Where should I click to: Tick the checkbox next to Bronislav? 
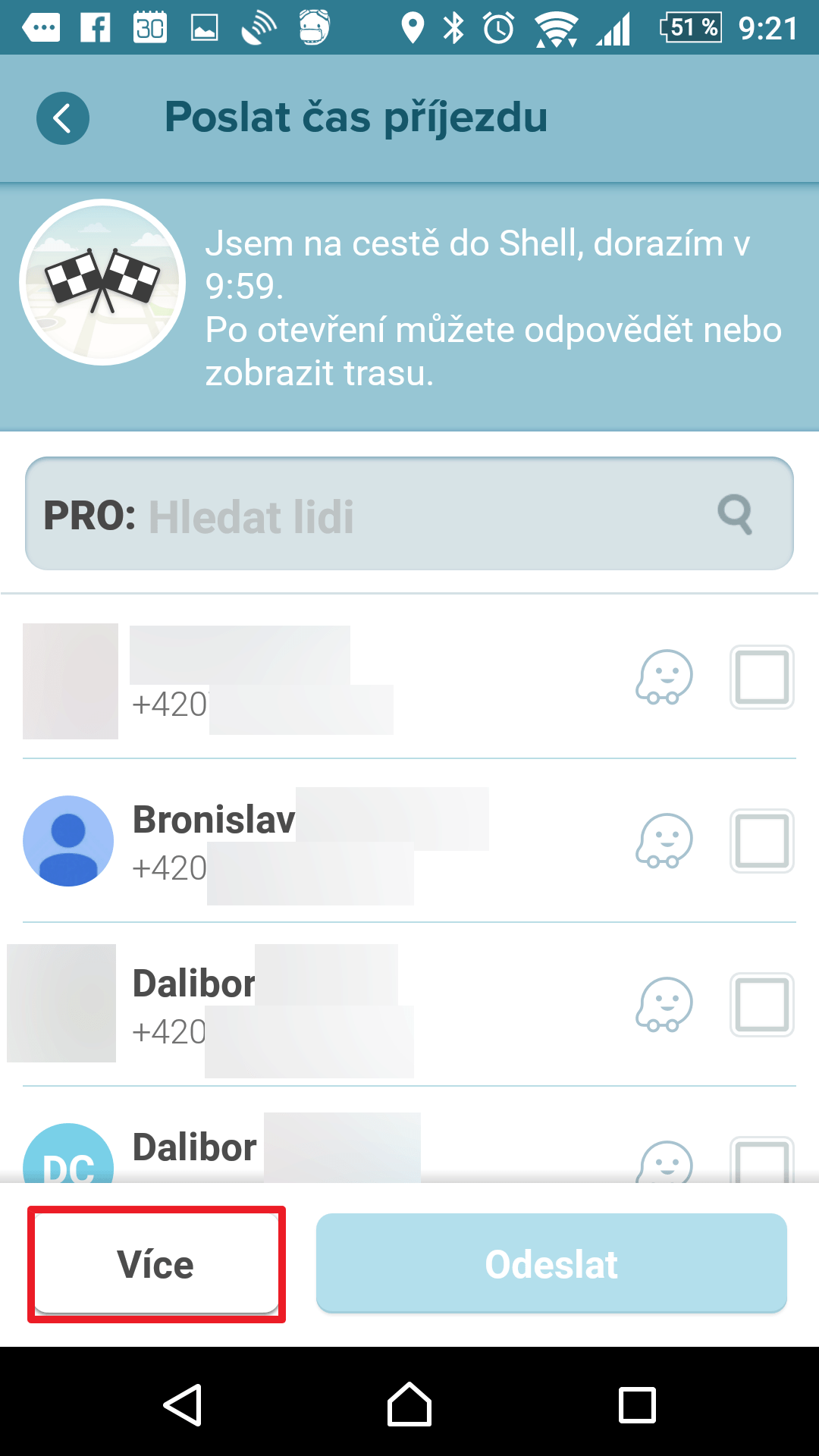762,841
